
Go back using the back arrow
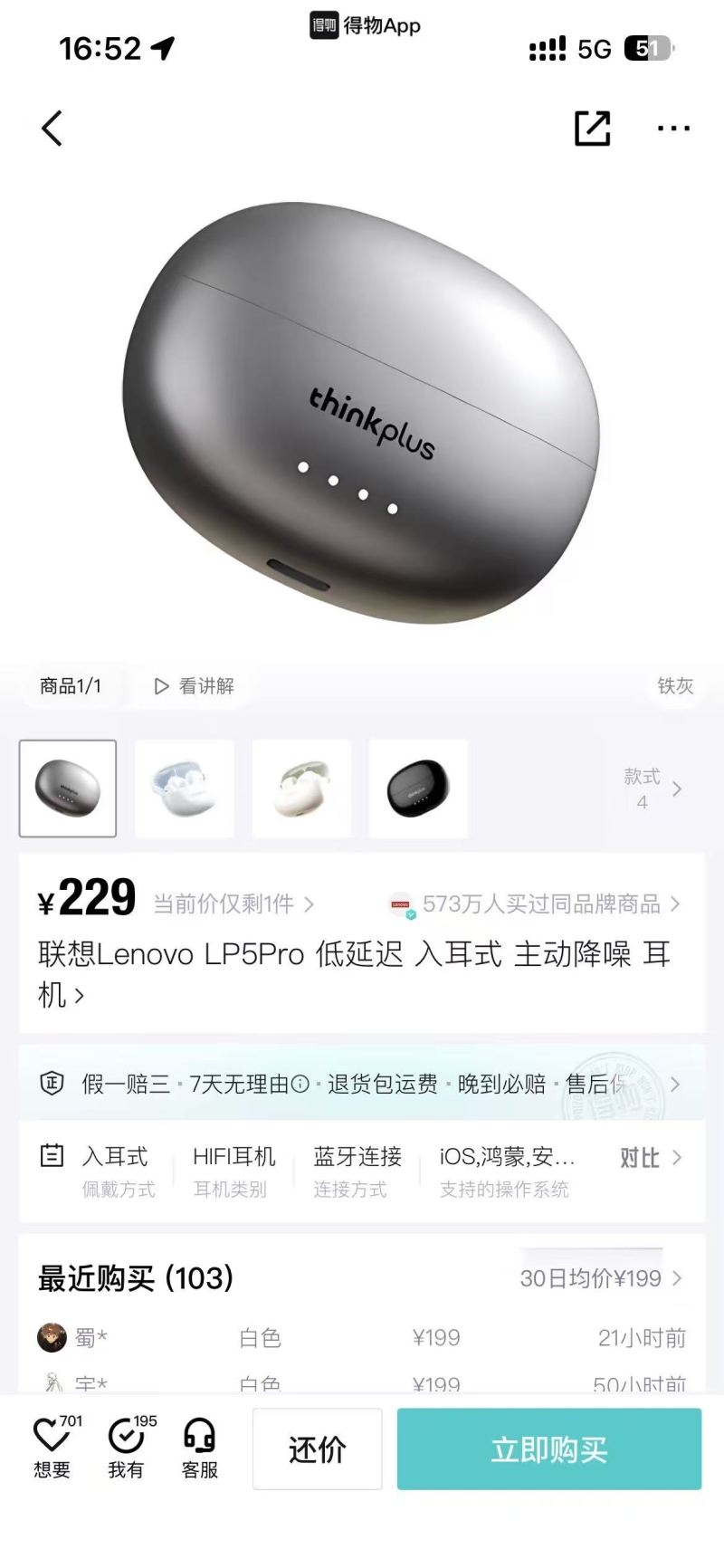tap(52, 129)
